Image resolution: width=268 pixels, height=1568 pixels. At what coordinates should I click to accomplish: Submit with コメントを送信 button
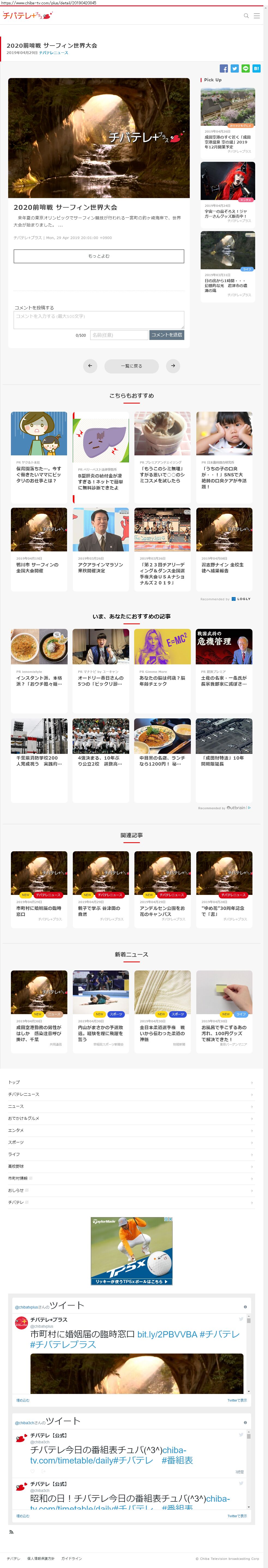(x=167, y=335)
